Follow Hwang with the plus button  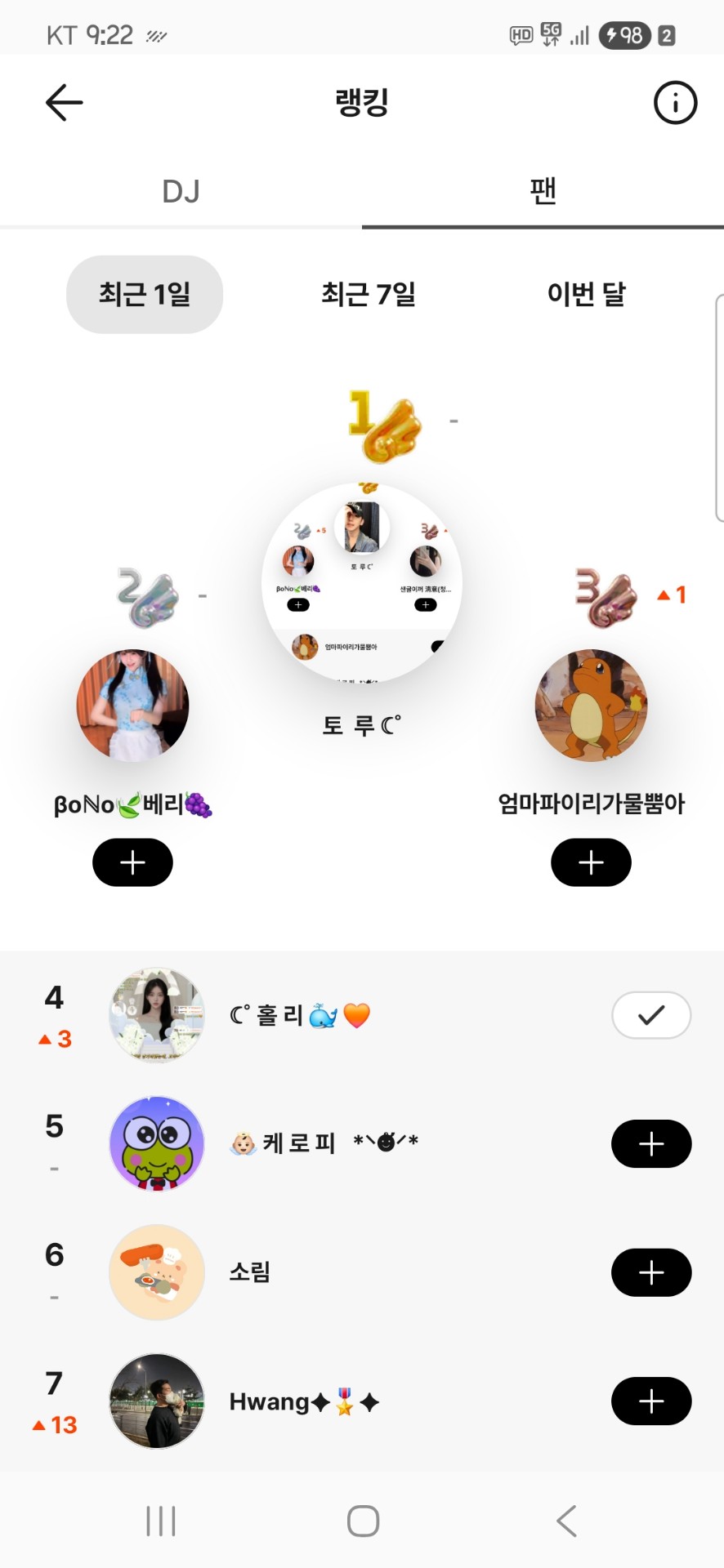(651, 1401)
